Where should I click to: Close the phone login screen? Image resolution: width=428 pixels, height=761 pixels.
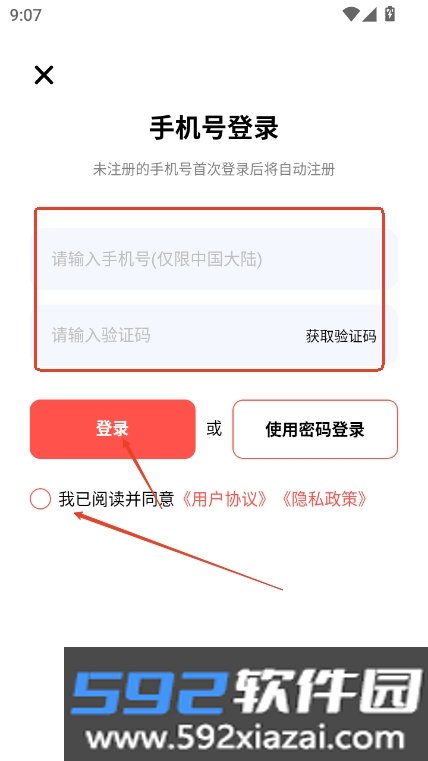(x=44, y=75)
